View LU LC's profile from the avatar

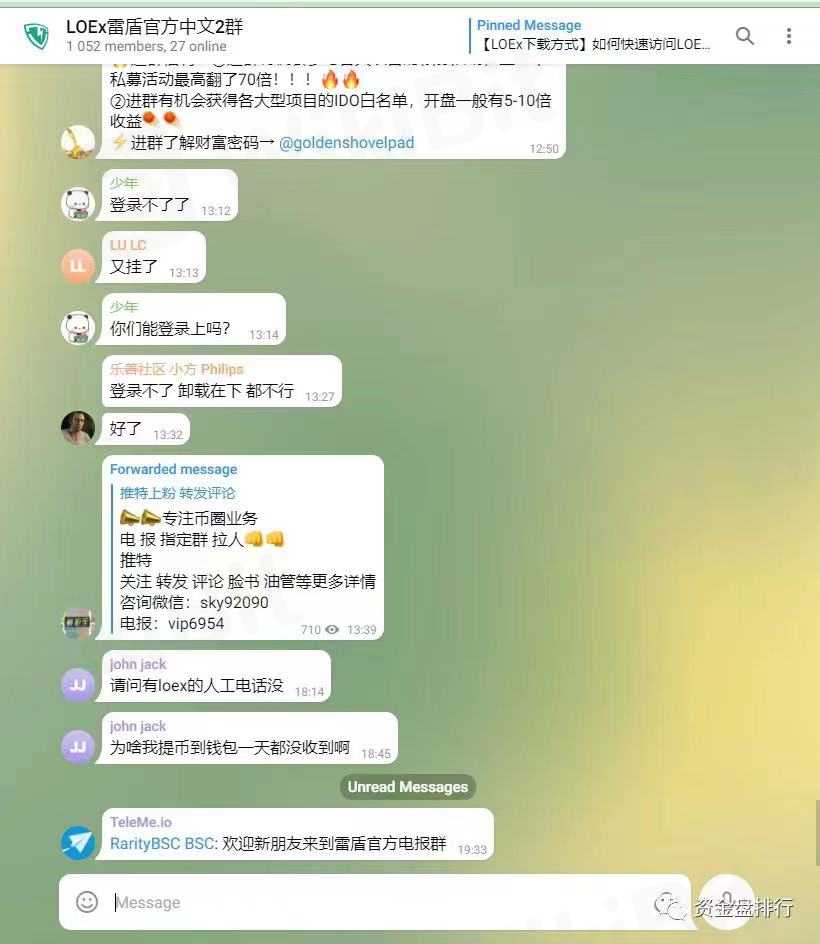pos(77,266)
